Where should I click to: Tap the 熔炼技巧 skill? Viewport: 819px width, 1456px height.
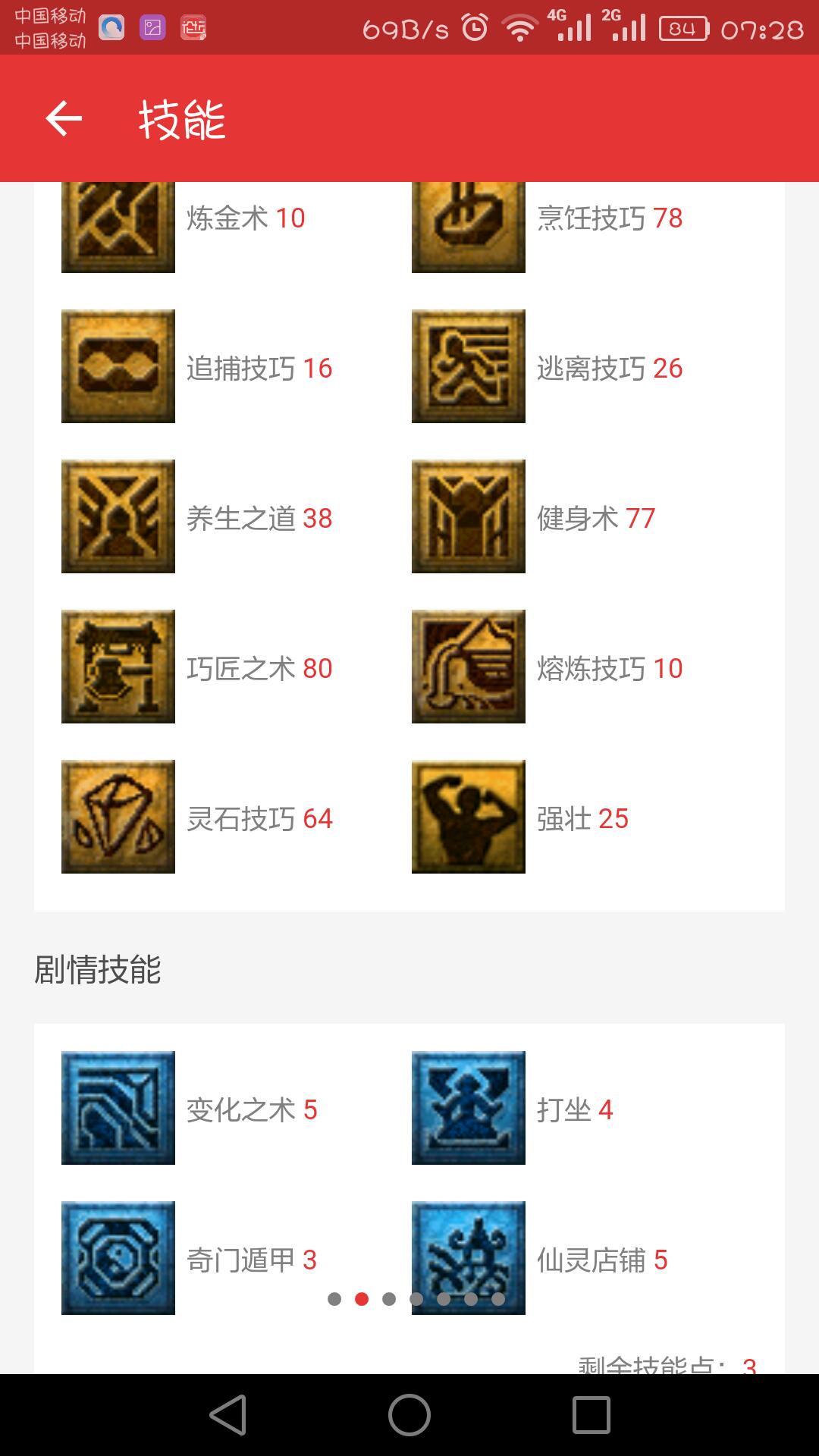pos(469,667)
